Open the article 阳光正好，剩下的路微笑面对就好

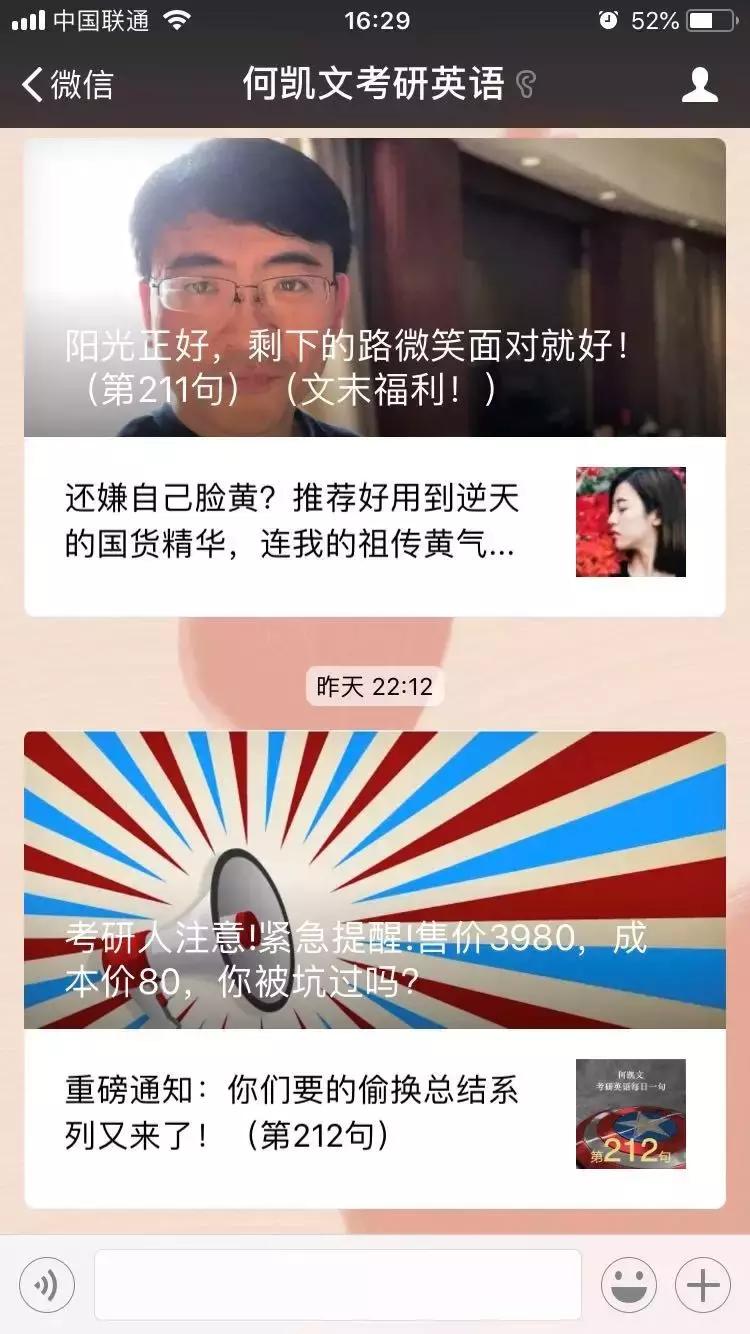pyautogui.click(x=375, y=290)
